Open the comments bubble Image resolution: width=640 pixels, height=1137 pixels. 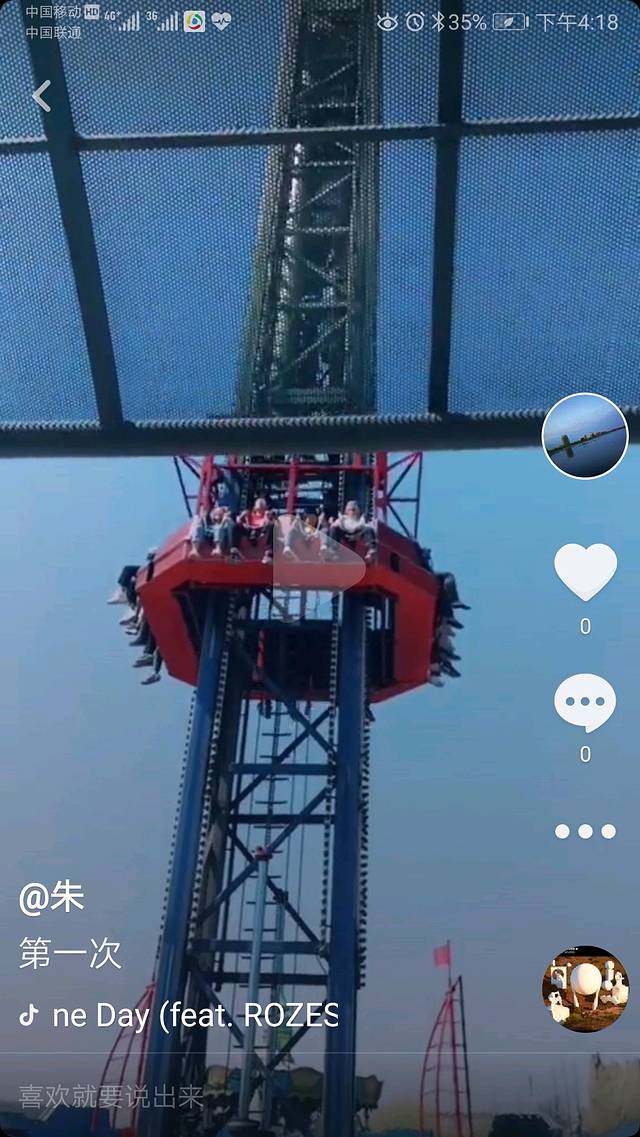[585, 702]
